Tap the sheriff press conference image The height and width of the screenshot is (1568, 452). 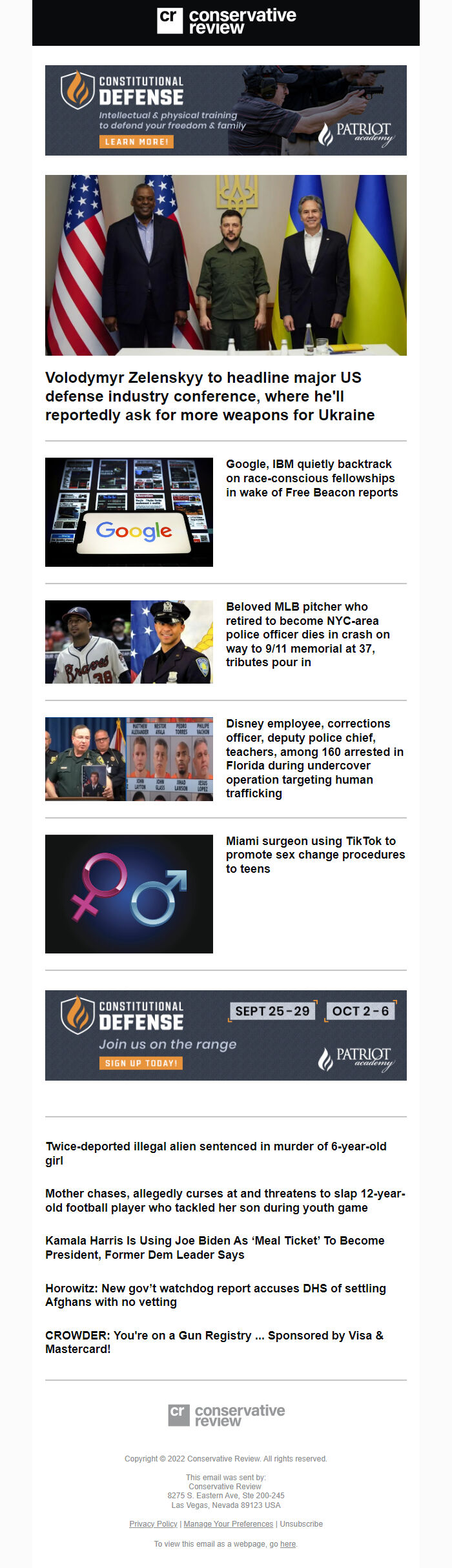point(128,759)
